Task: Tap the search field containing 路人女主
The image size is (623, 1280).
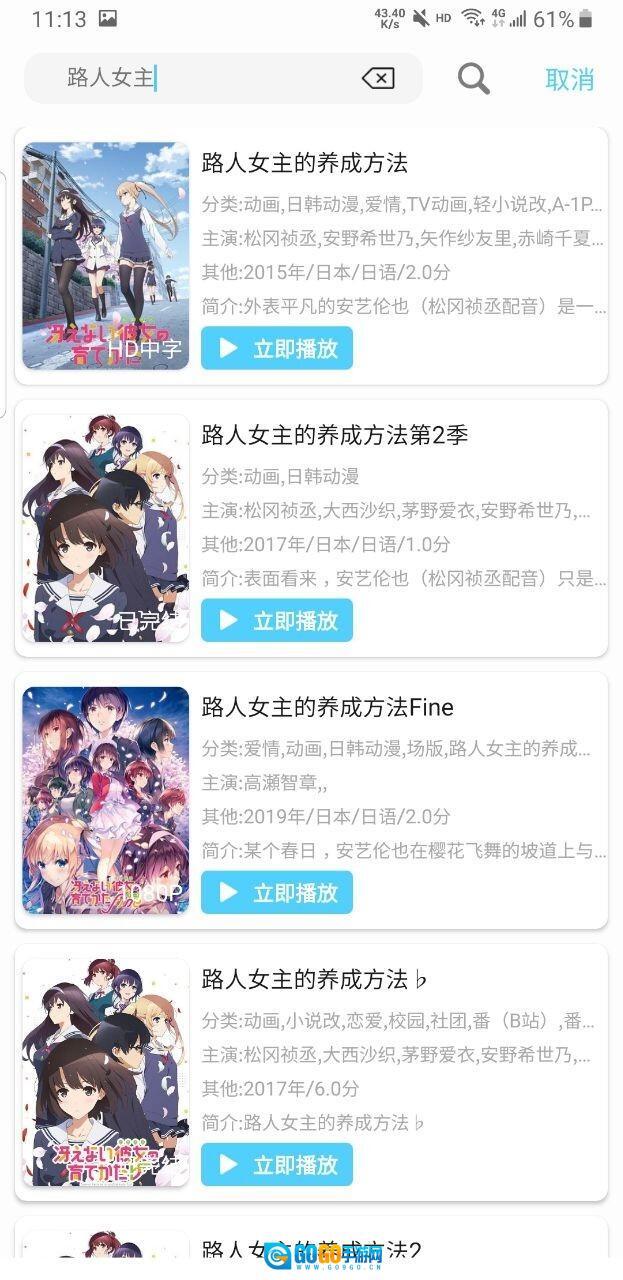Action: 200,78
